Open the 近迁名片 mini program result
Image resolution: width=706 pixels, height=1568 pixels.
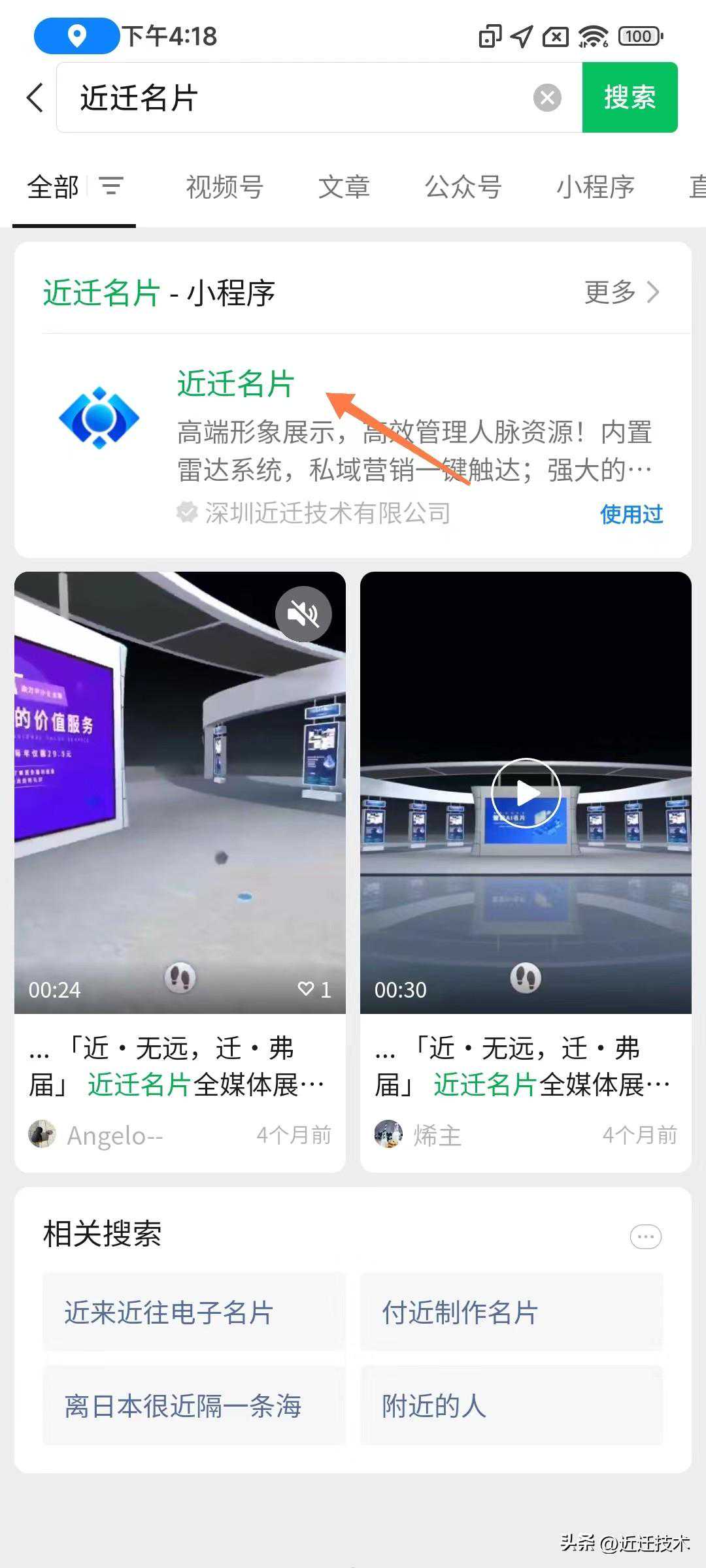236,384
